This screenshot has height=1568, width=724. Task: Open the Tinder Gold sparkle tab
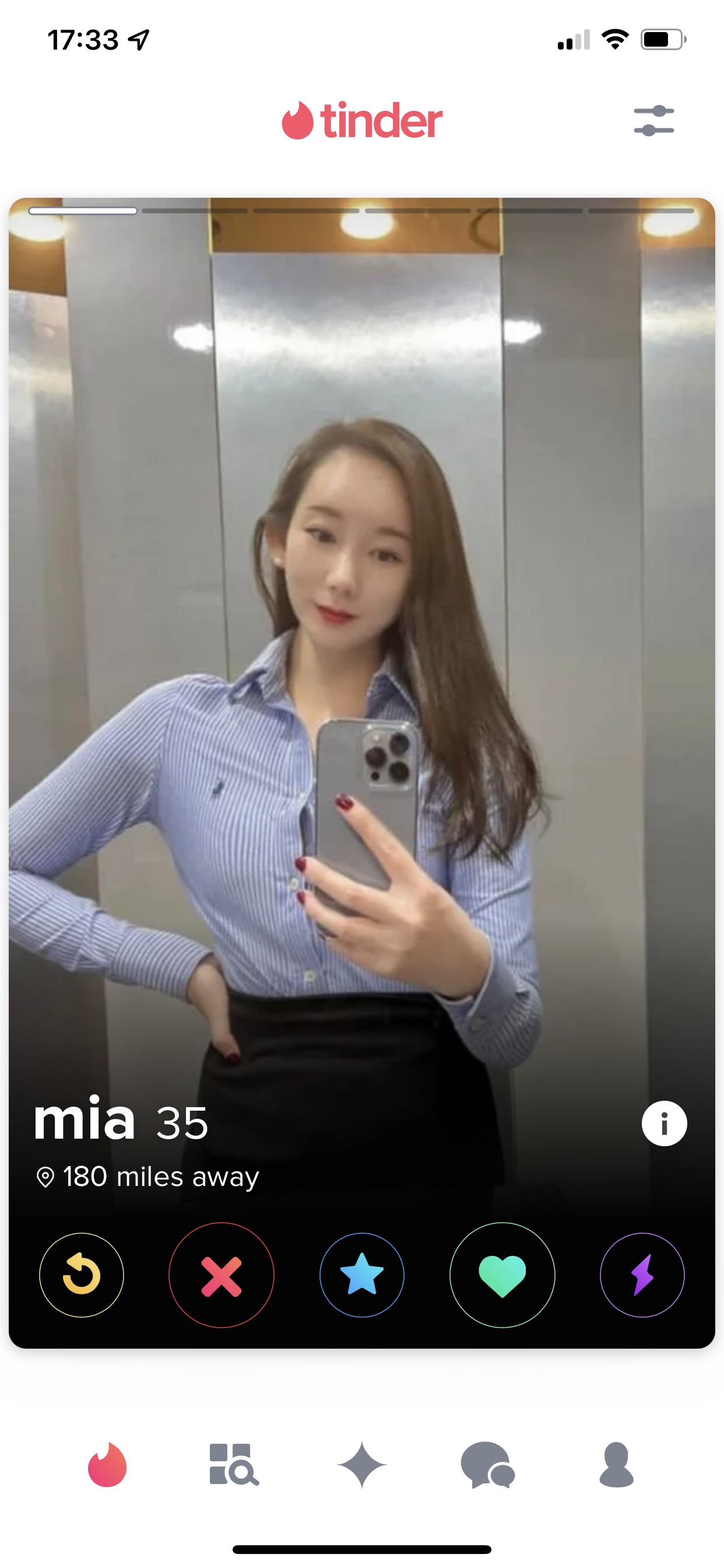pos(362,1465)
